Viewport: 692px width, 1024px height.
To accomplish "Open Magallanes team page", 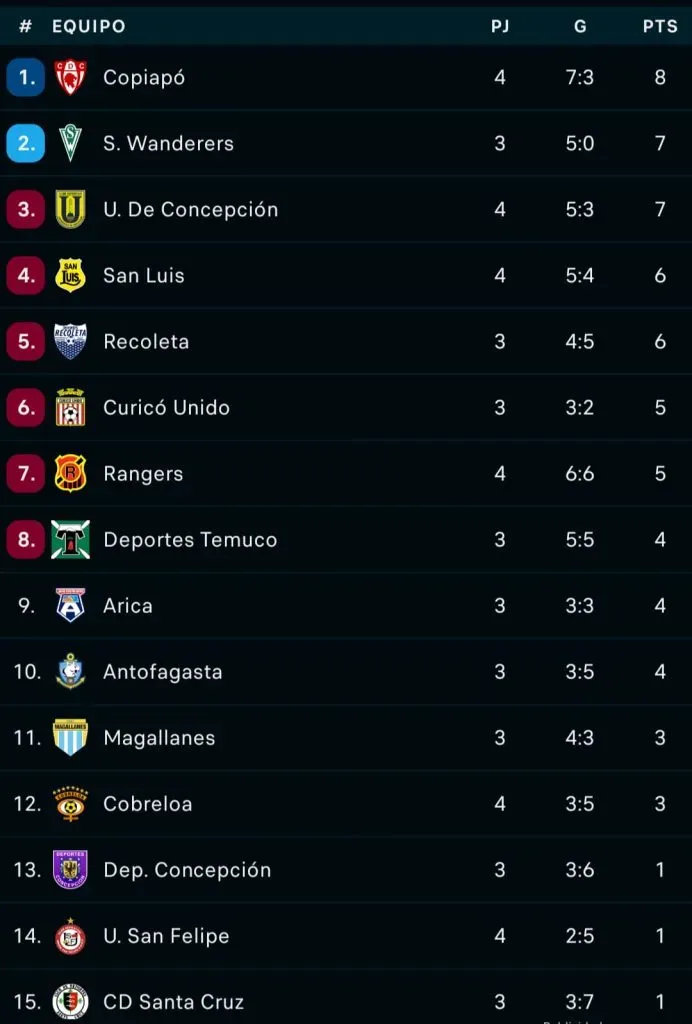I will (x=159, y=737).
